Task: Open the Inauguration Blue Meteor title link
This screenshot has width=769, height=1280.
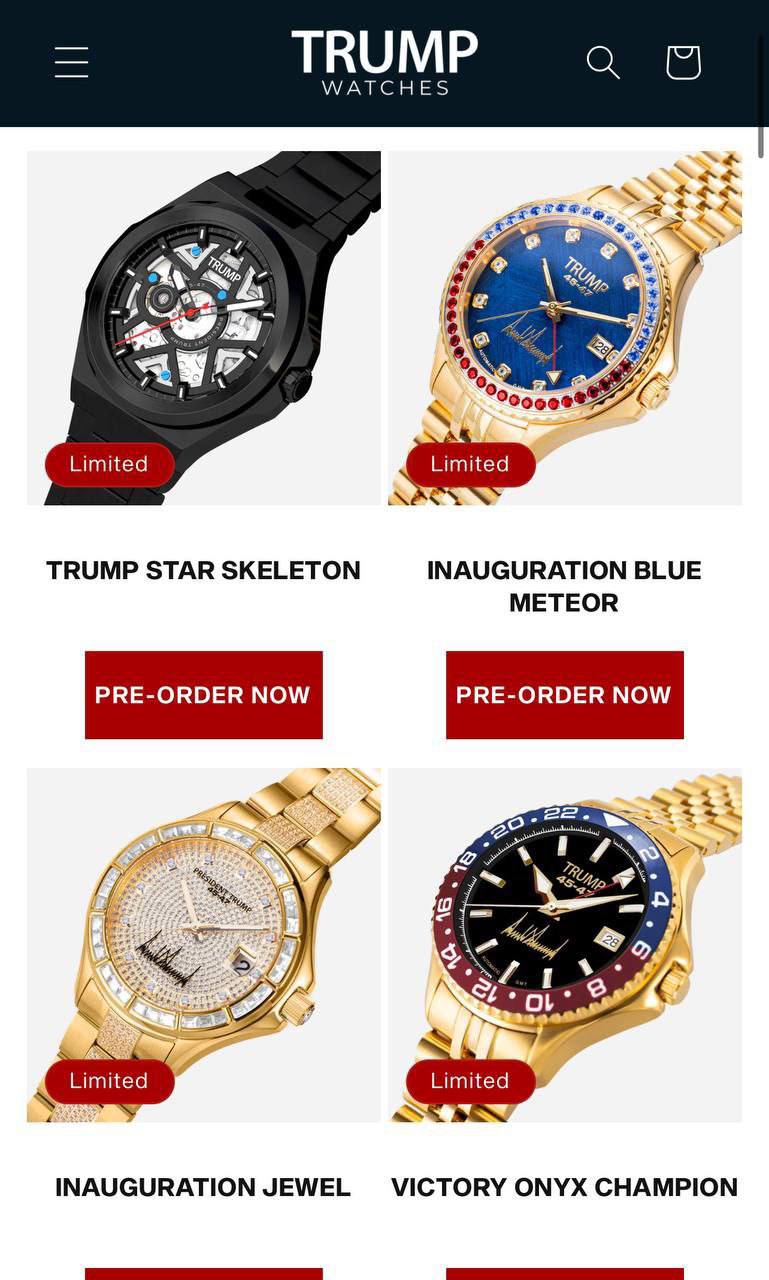Action: (565, 586)
